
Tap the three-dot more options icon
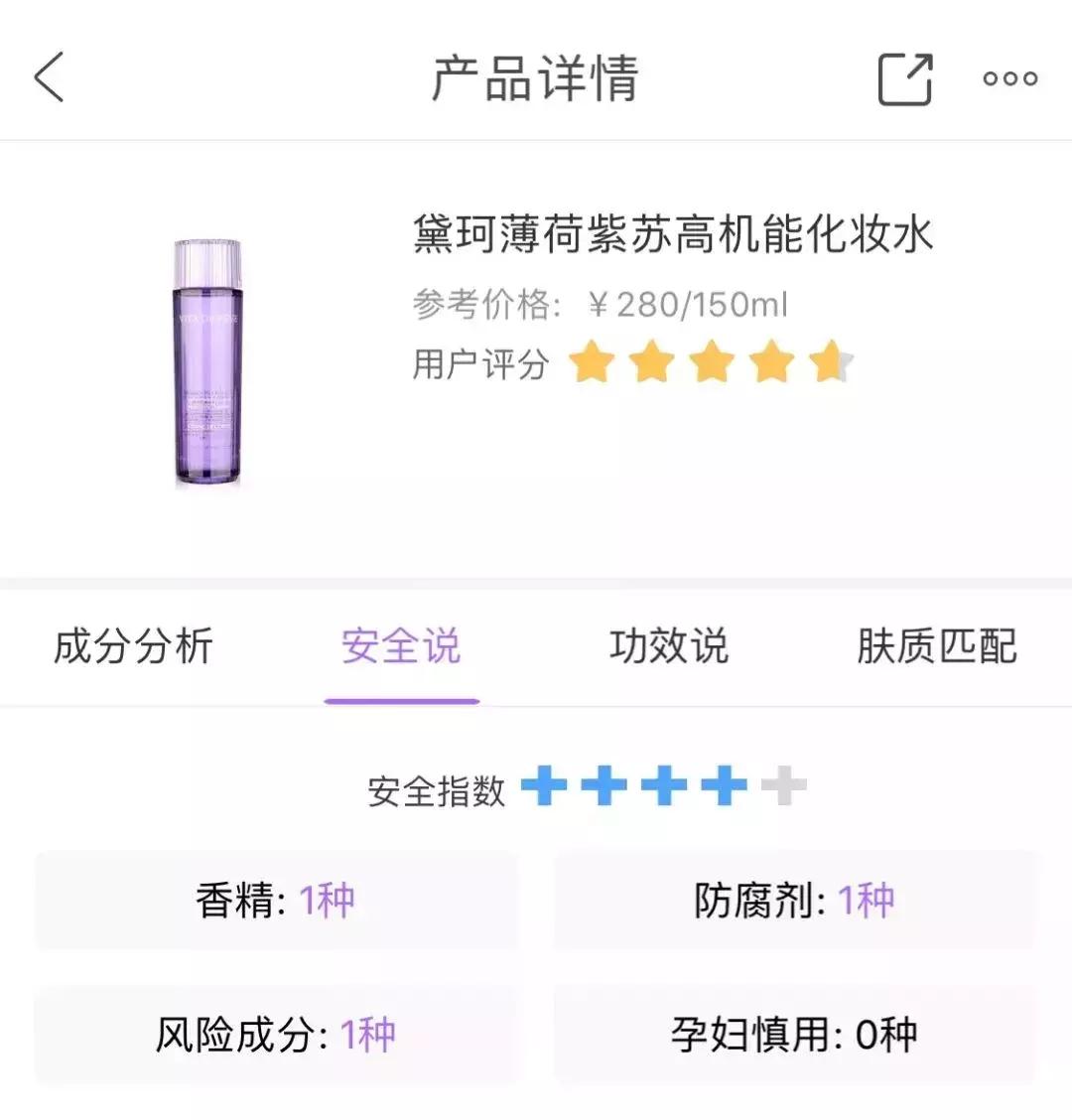[x=1008, y=77]
